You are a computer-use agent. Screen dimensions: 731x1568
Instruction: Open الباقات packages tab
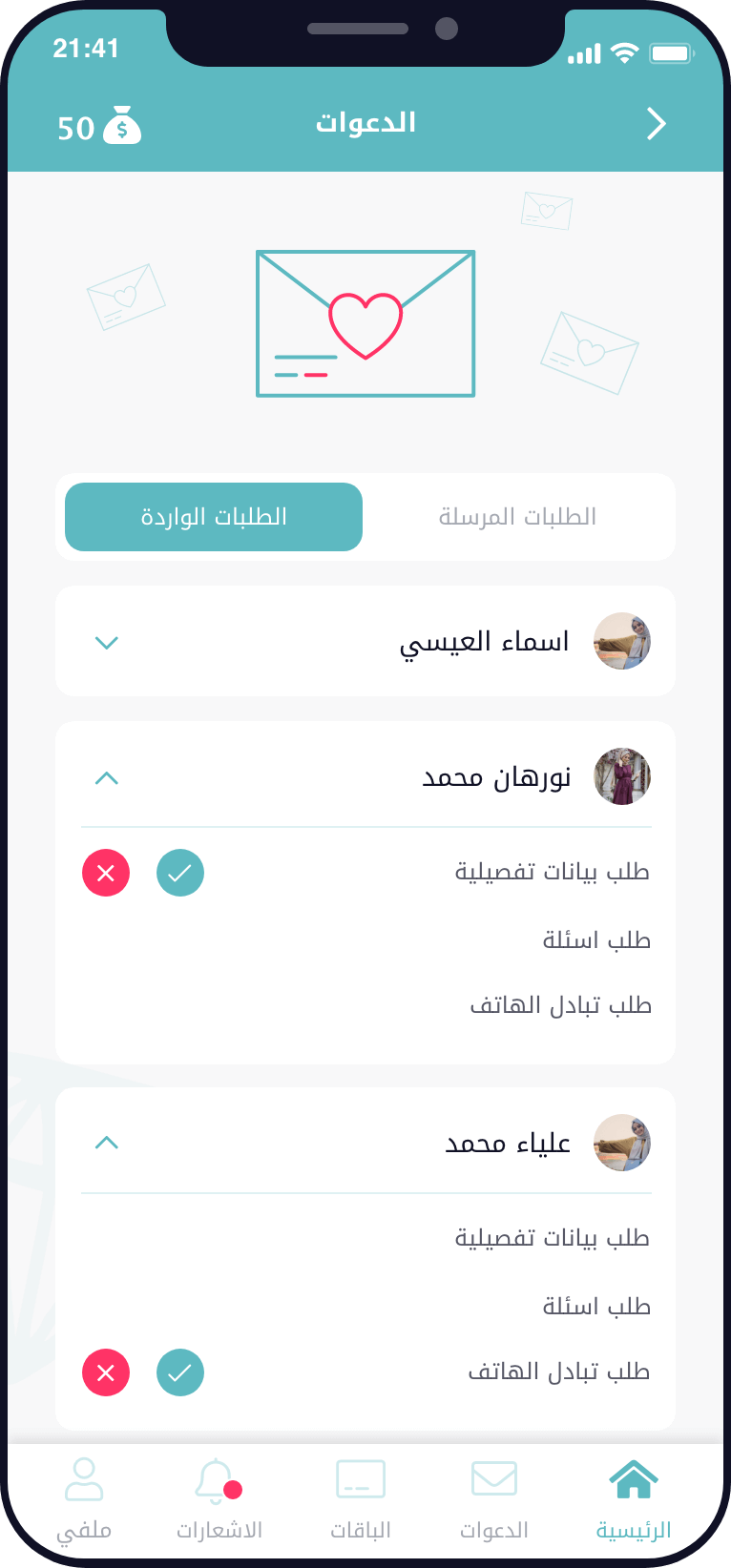(361, 1498)
